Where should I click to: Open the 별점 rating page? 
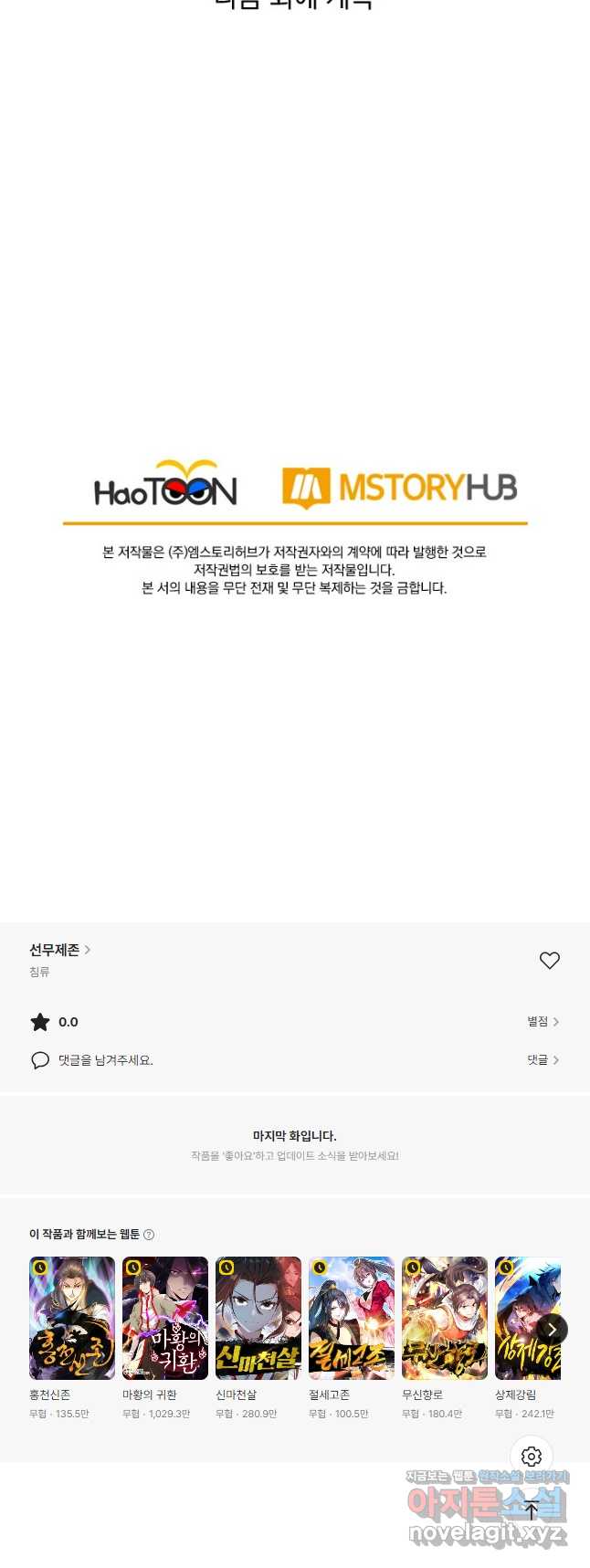(x=543, y=1022)
